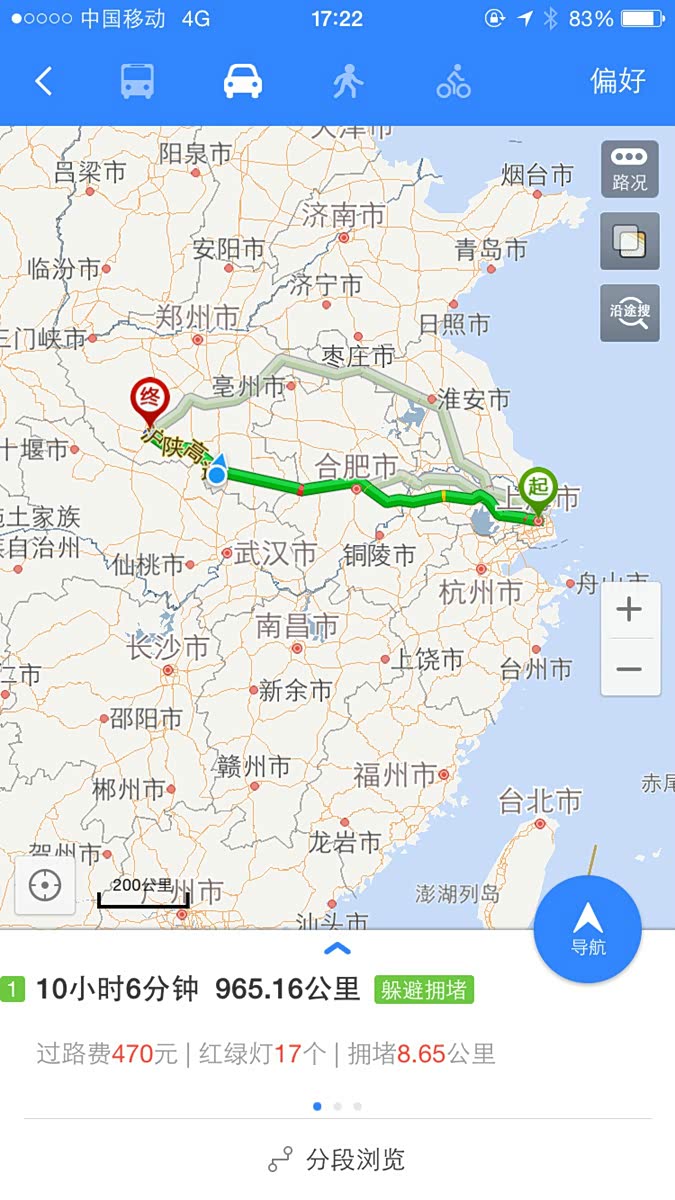
Task: Open the map layers button
Action: pyautogui.click(x=630, y=241)
